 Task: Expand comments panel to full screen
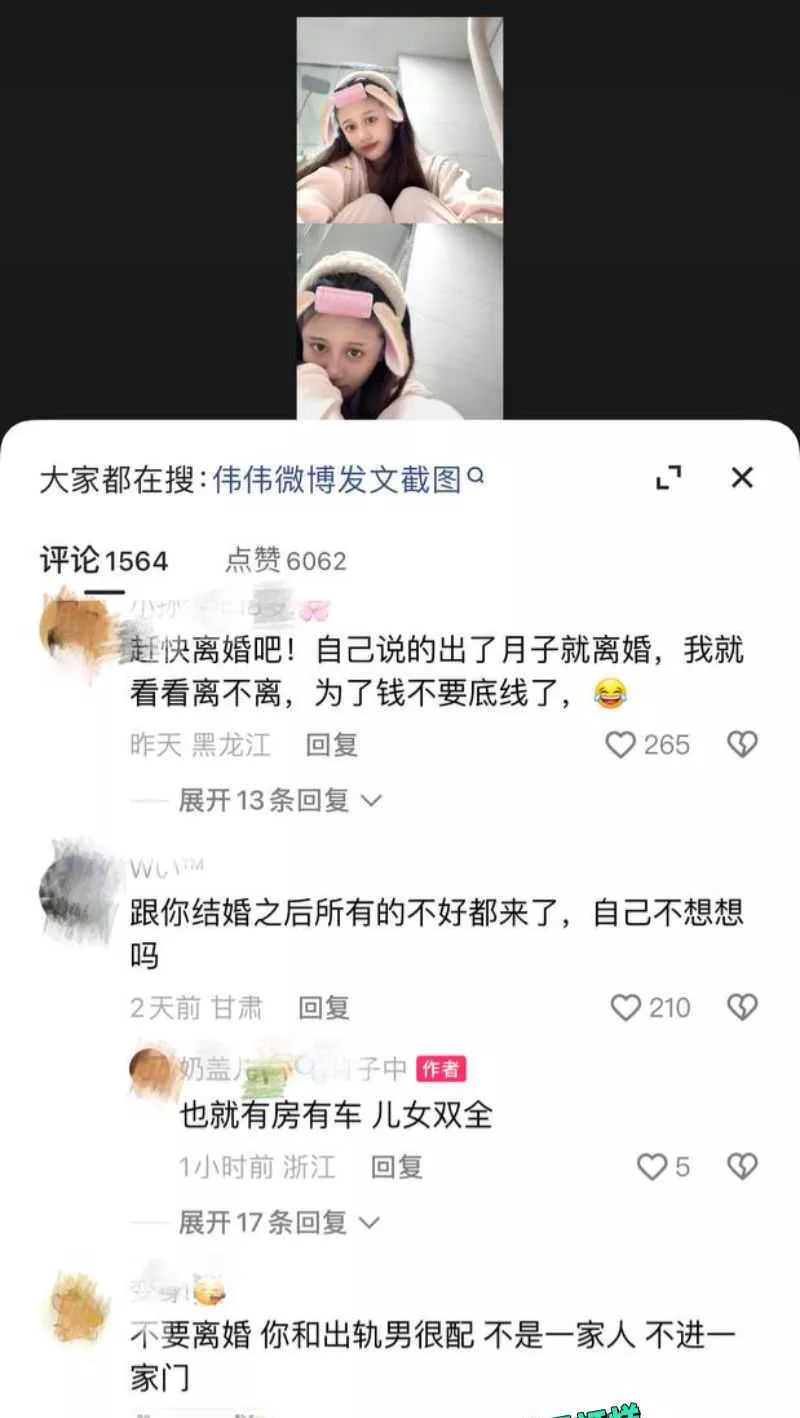(668, 478)
